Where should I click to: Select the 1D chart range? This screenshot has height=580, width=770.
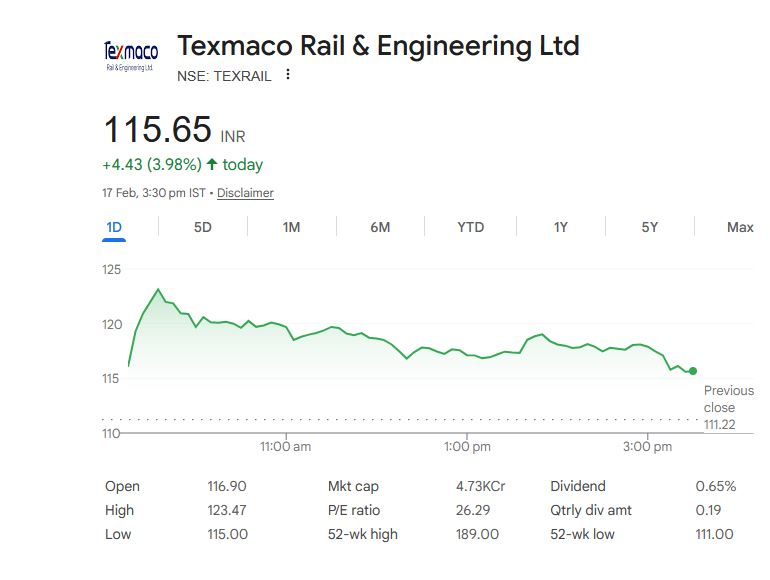(114, 227)
